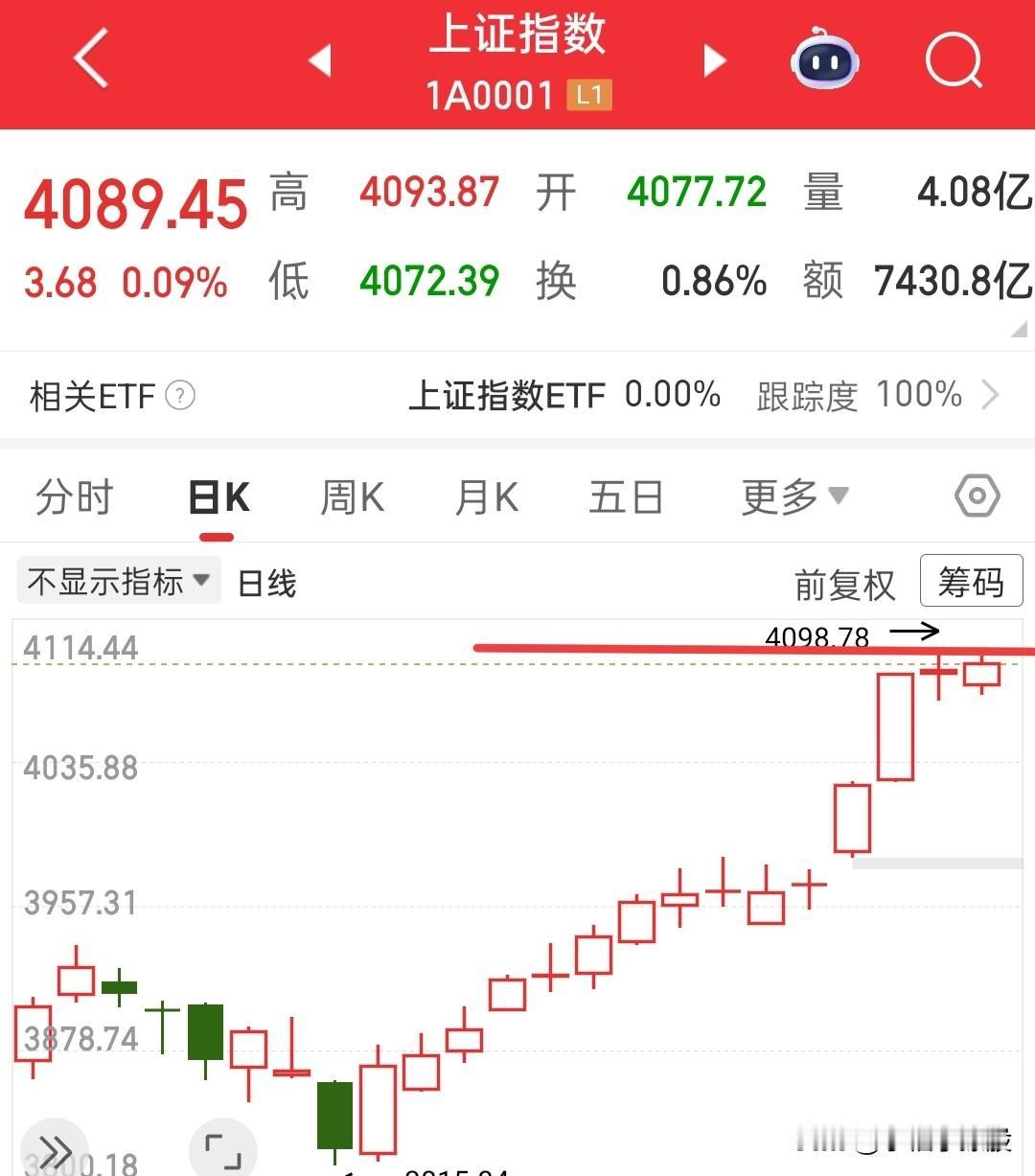This screenshot has width=1035, height=1176.
Task: Enter fullscreen chart mode
Action: [222, 1147]
